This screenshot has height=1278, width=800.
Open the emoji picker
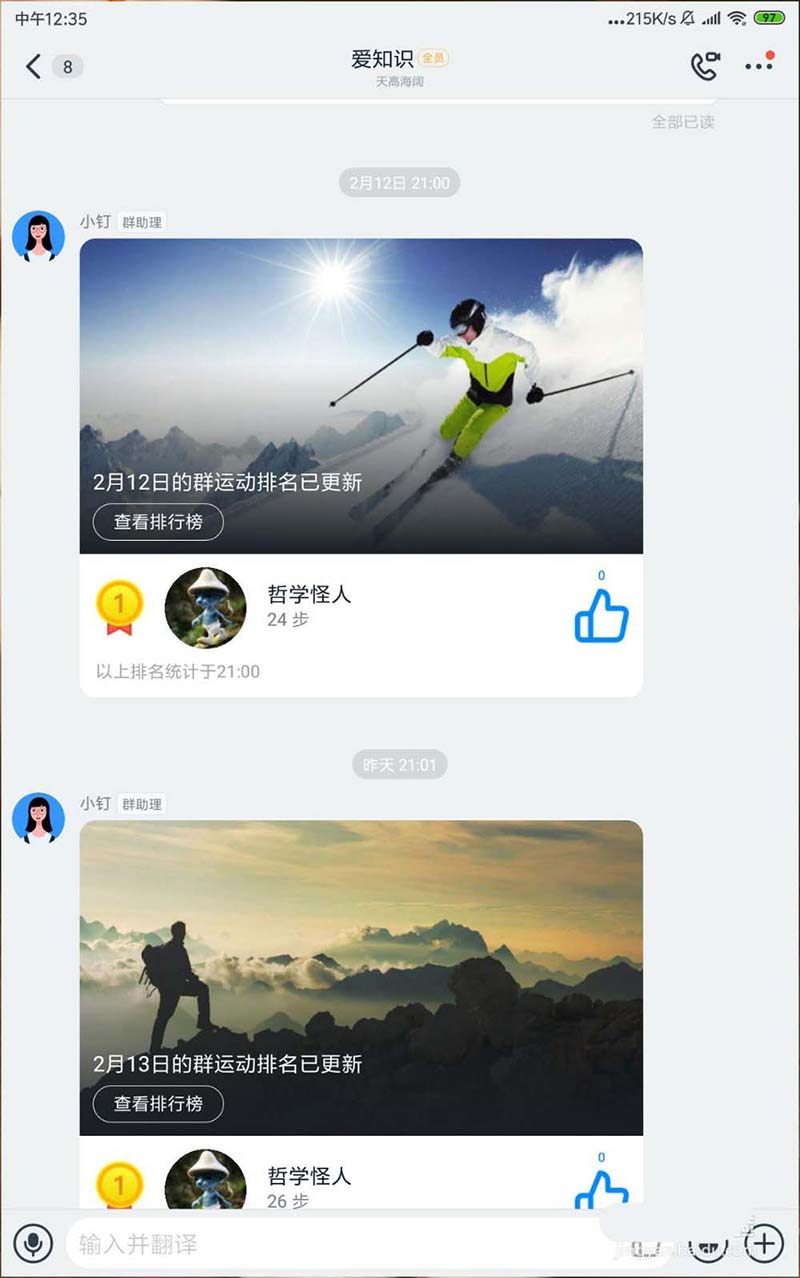708,1244
